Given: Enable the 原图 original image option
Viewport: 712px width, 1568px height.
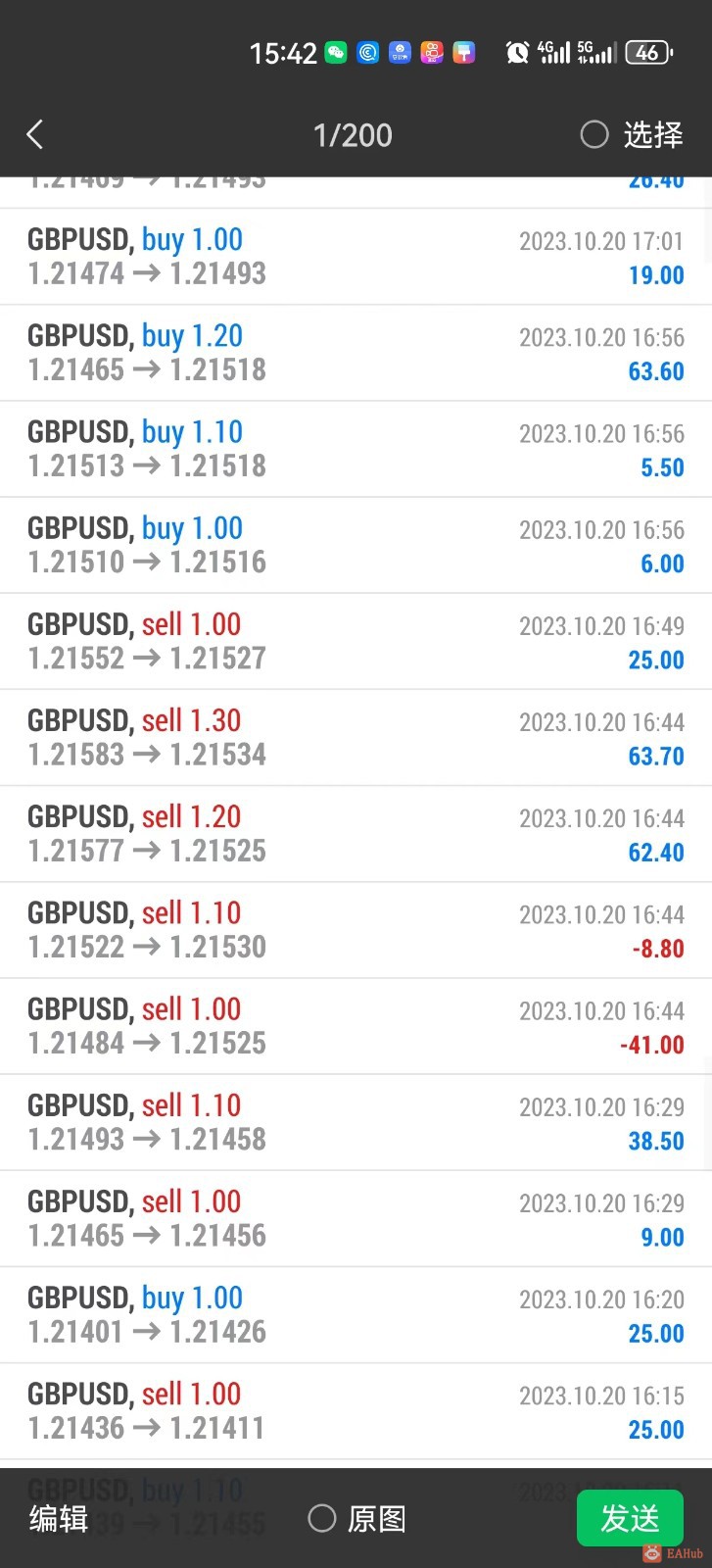Looking at the screenshot, I should [x=322, y=1518].
